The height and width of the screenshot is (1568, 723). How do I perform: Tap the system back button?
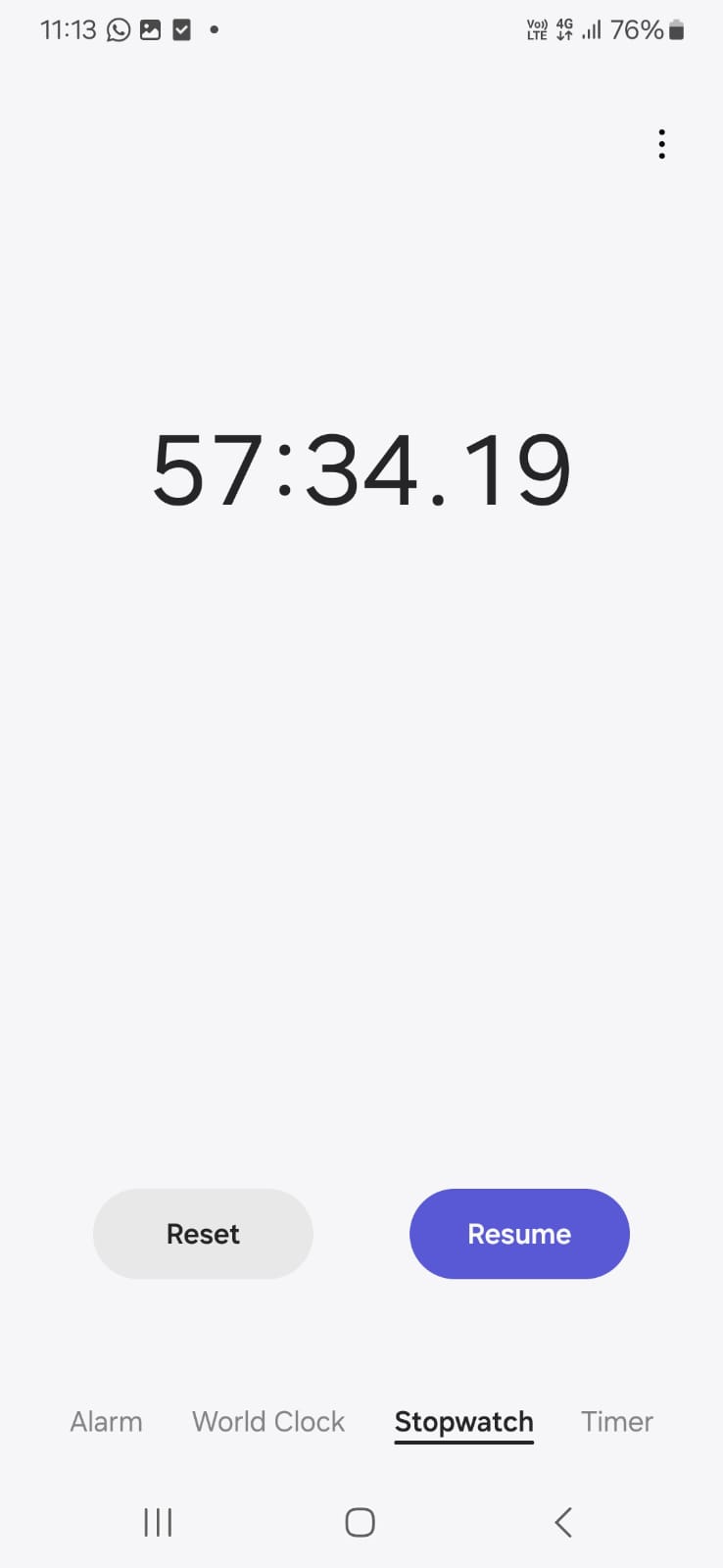(x=563, y=1522)
